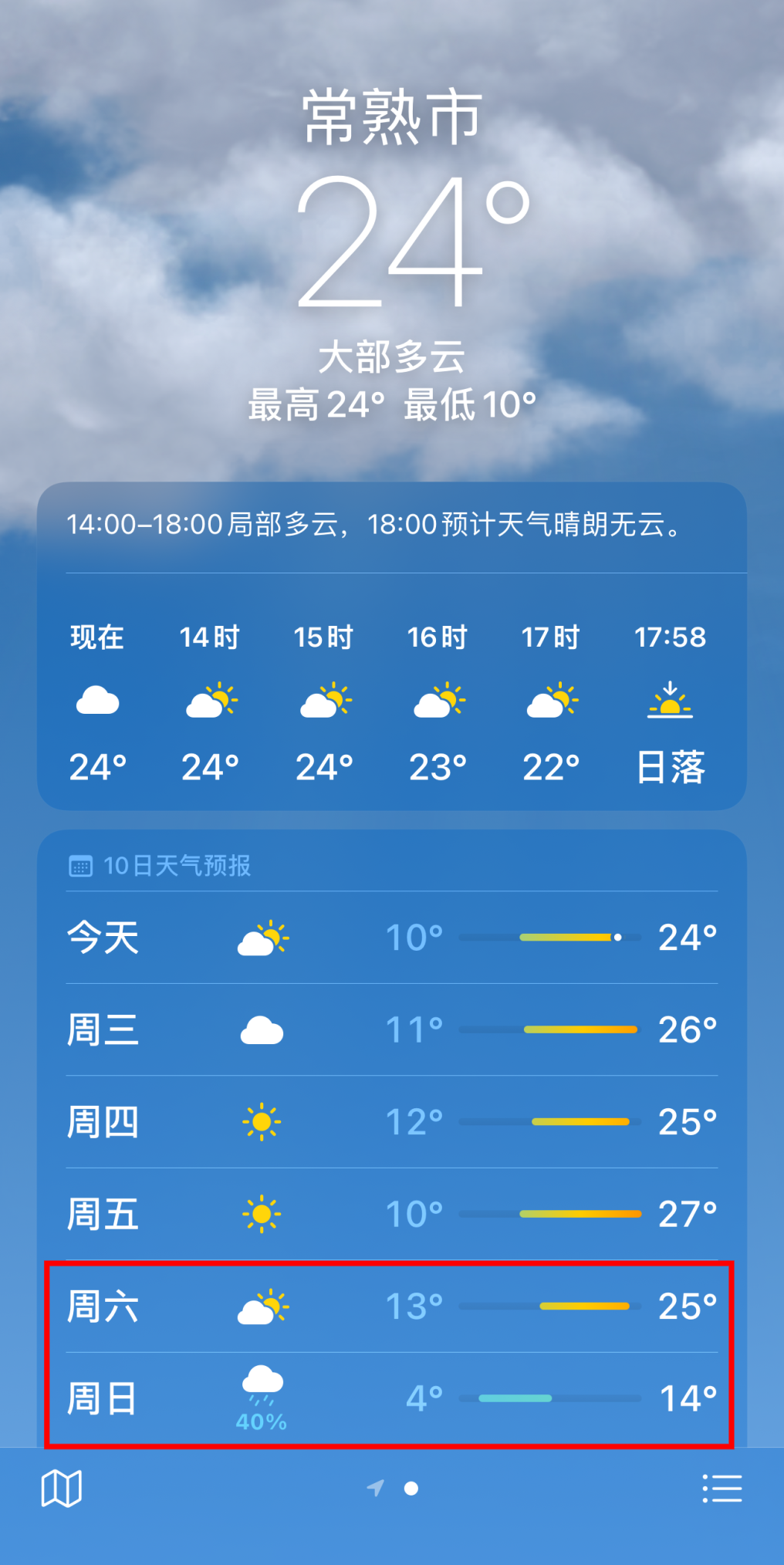Tap the location page indicator dot

pos(411,1488)
